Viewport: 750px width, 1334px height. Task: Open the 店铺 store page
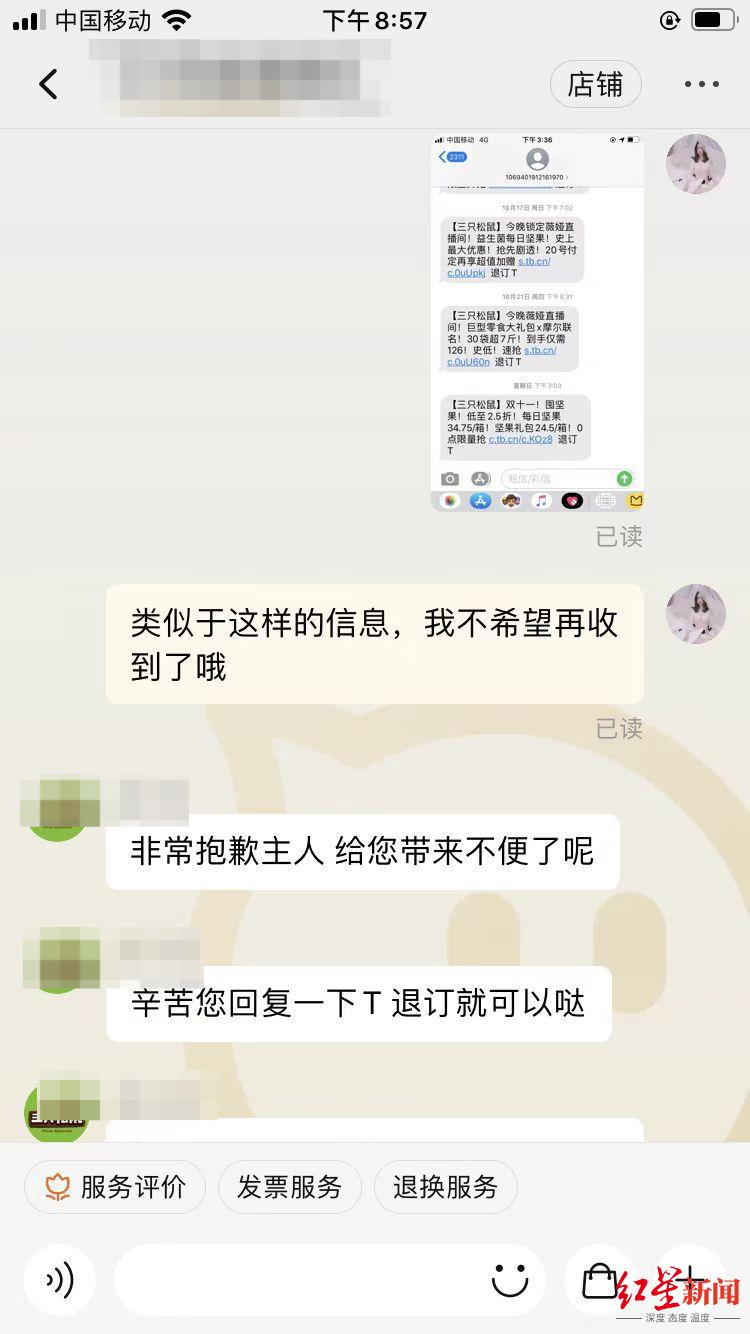click(595, 85)
